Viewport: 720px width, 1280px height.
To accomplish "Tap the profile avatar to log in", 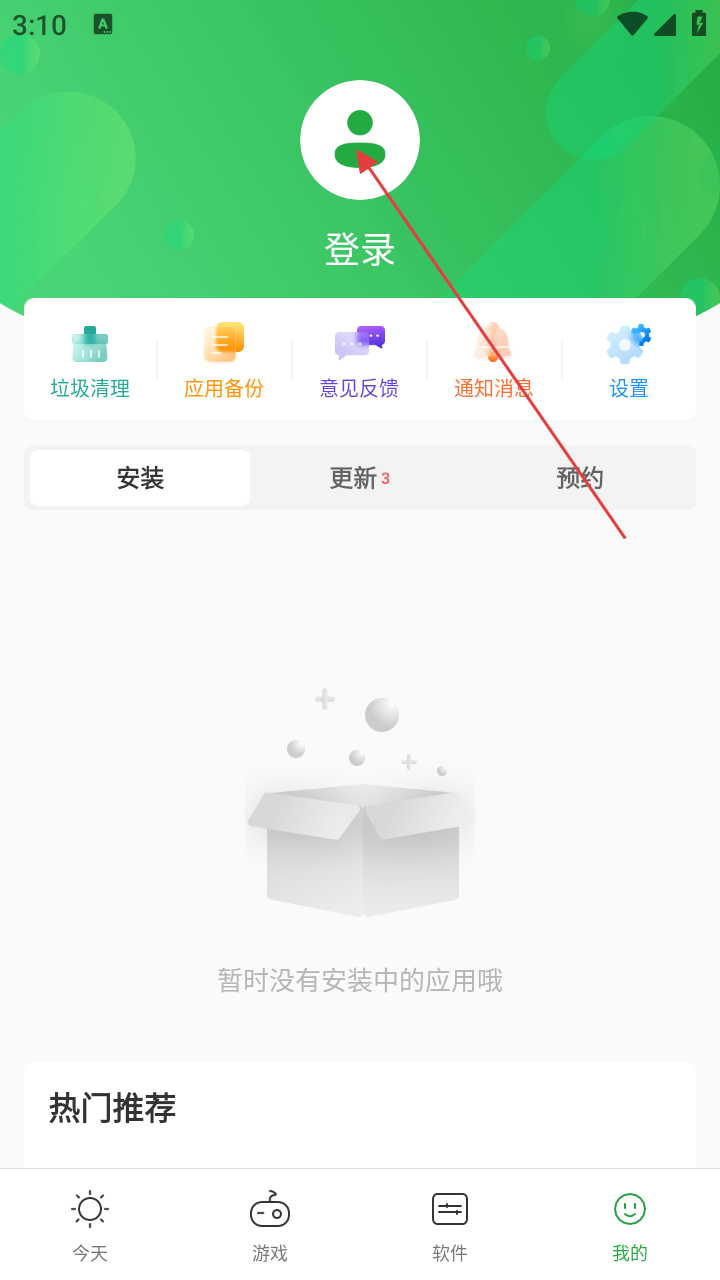I will click(x=360, y=140).
